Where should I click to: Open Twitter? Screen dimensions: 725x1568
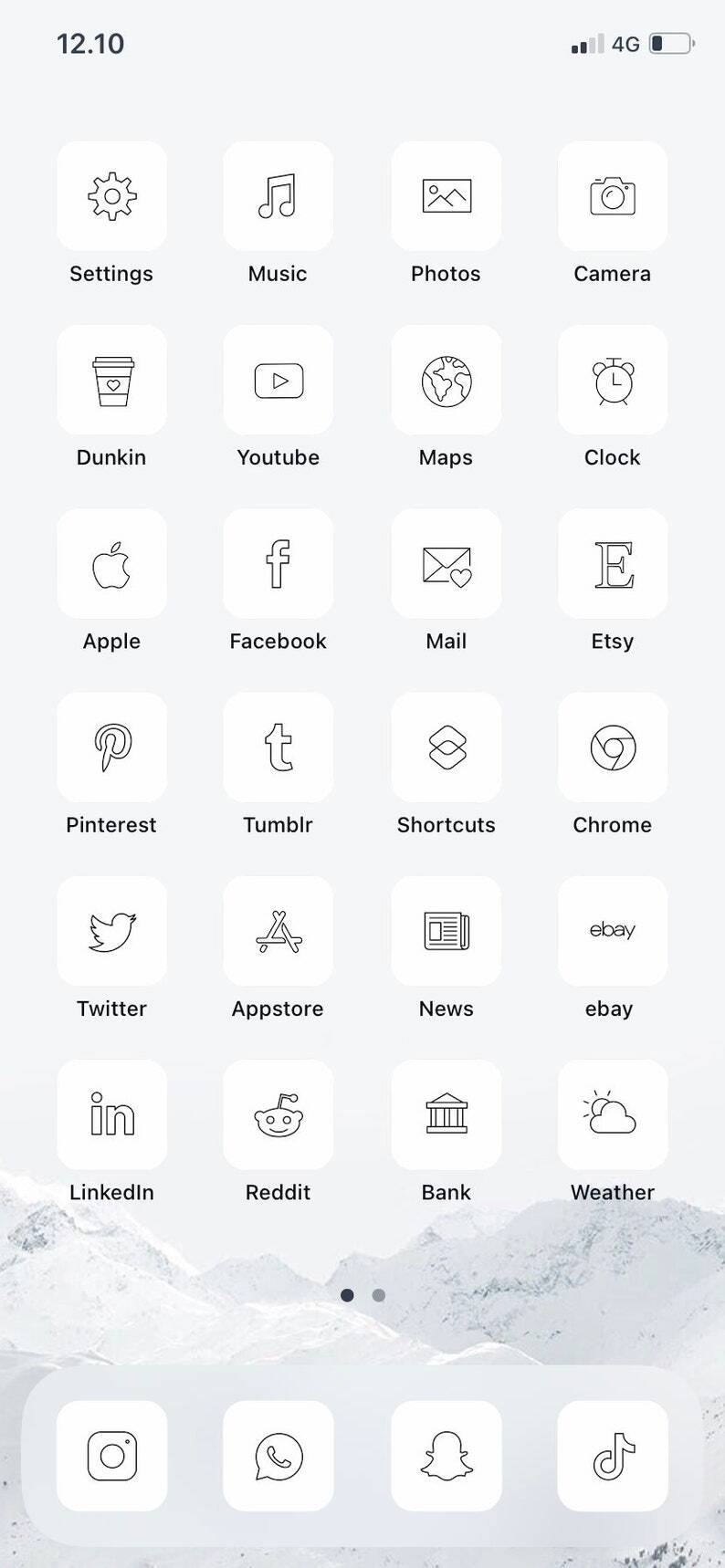tap(111, 932)
